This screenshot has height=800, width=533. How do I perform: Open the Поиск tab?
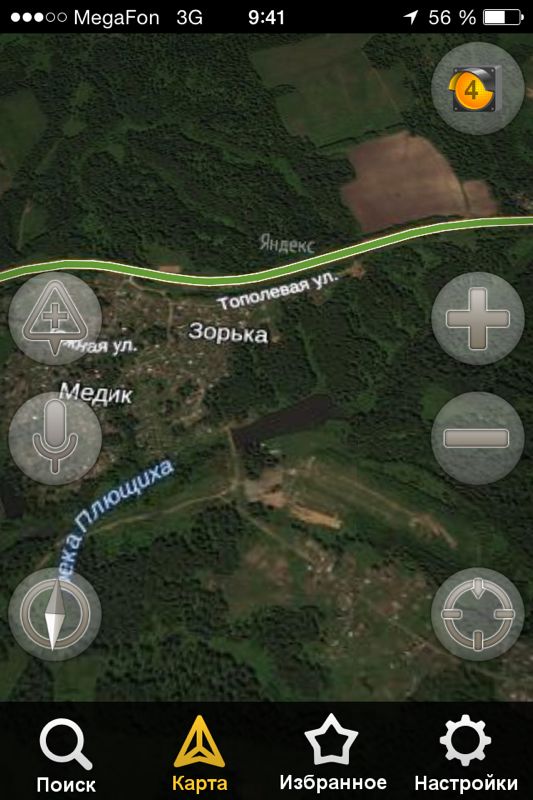[66, 755]
